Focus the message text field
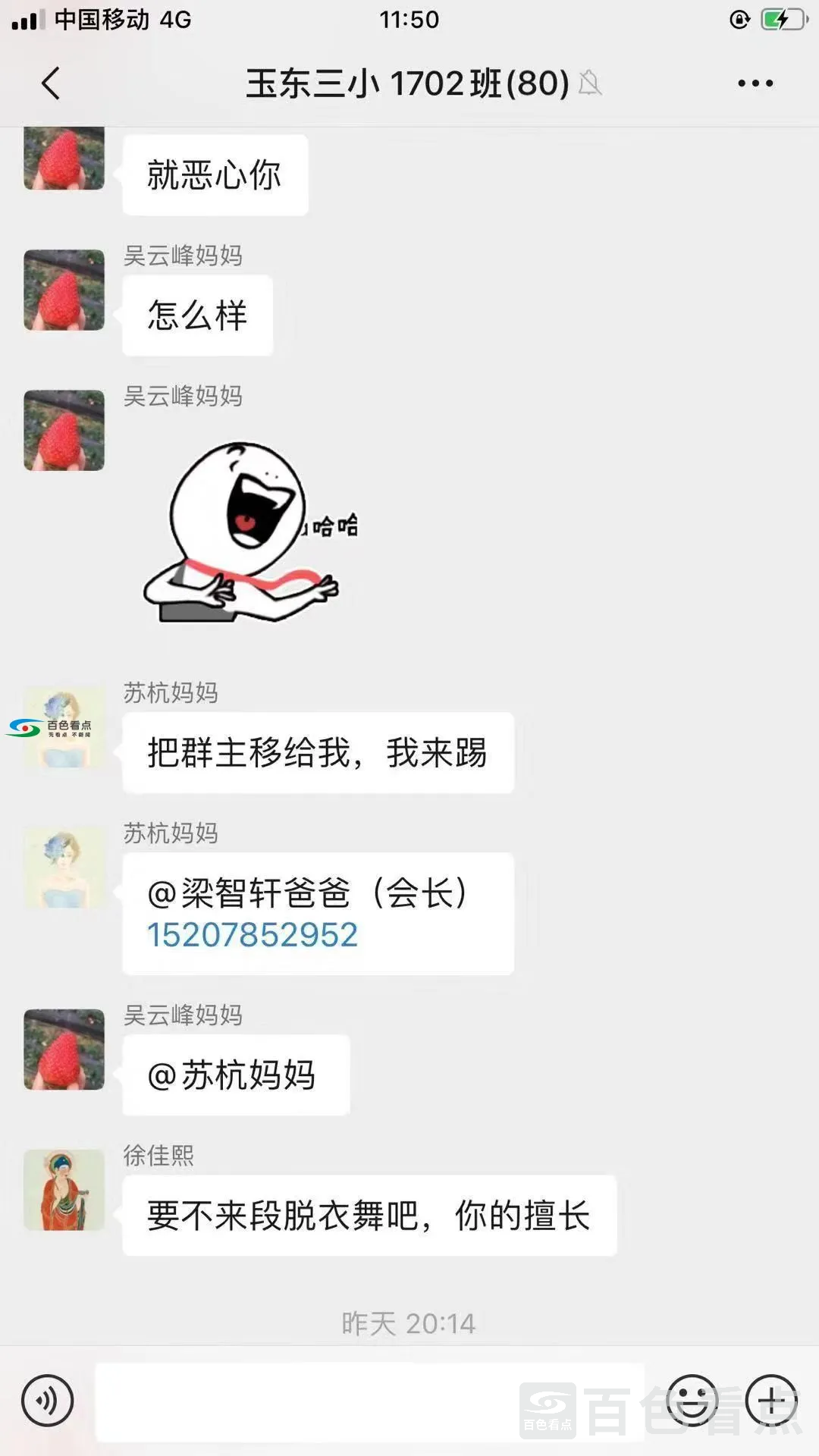Viewport: 819px width, 1456px height. (369, 1401)
